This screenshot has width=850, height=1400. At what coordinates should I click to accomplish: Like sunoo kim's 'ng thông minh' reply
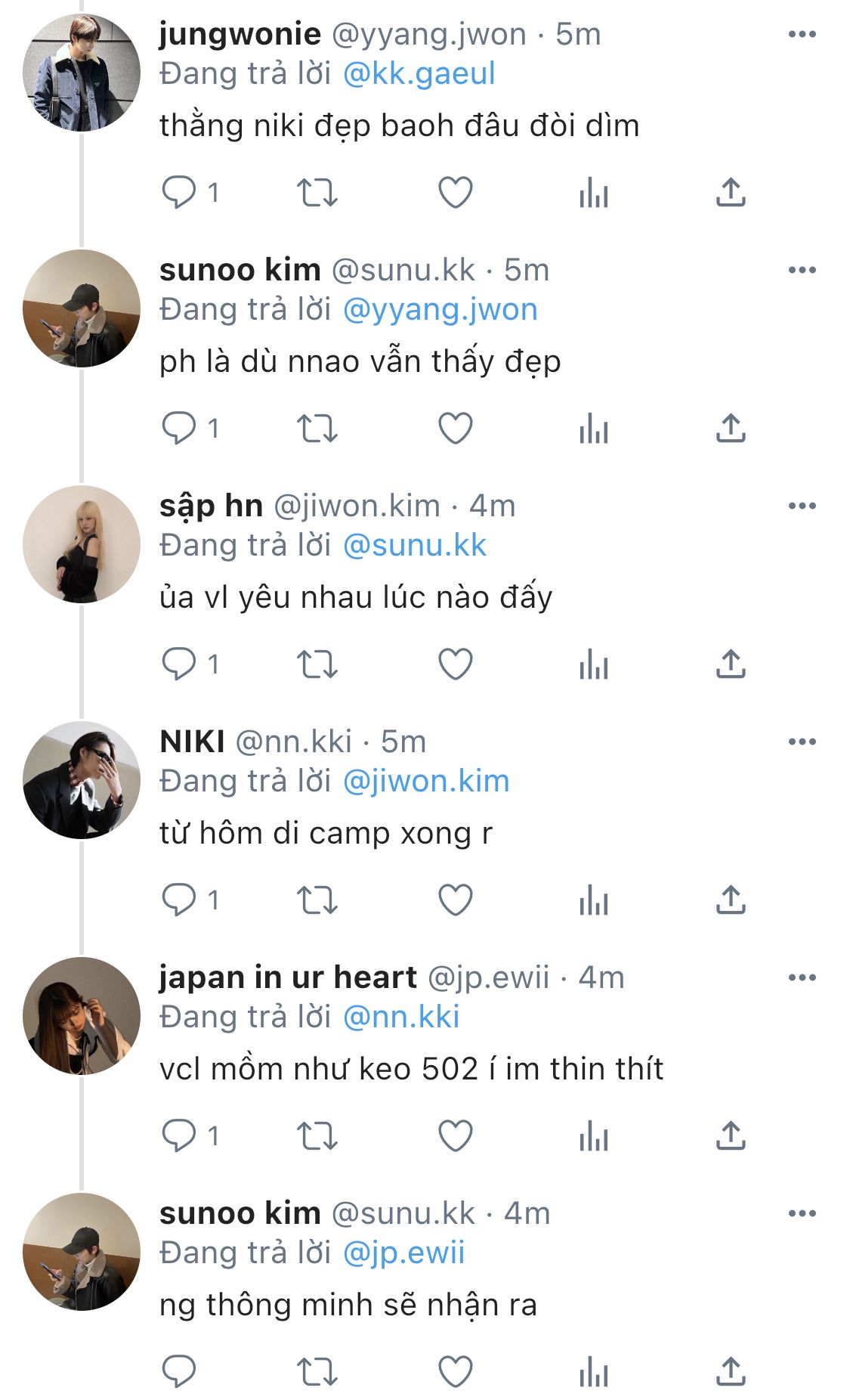[455, 1372]
